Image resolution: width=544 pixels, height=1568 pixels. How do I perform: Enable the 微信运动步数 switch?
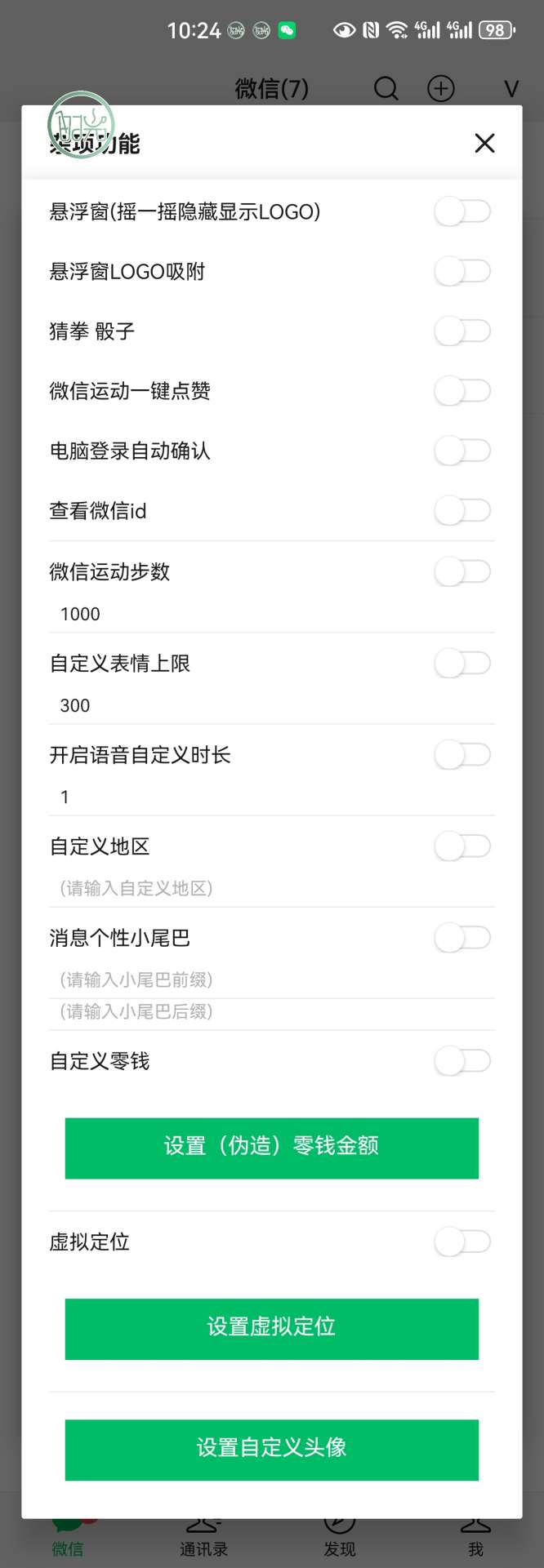point(462,571)
